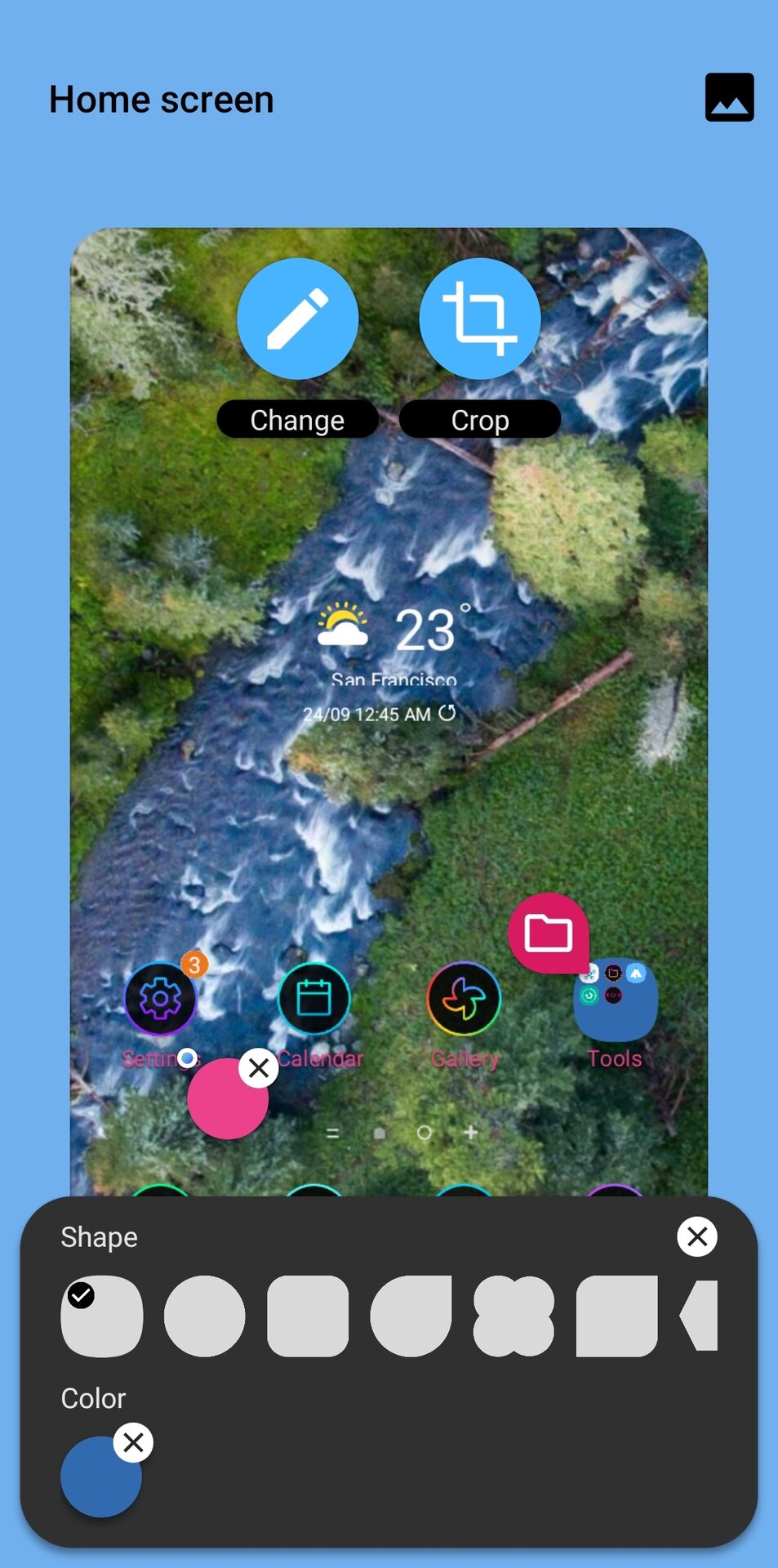Select the circle icon shape
Viewport: 778px width, 1568px height.
[x=205, y=1316]
